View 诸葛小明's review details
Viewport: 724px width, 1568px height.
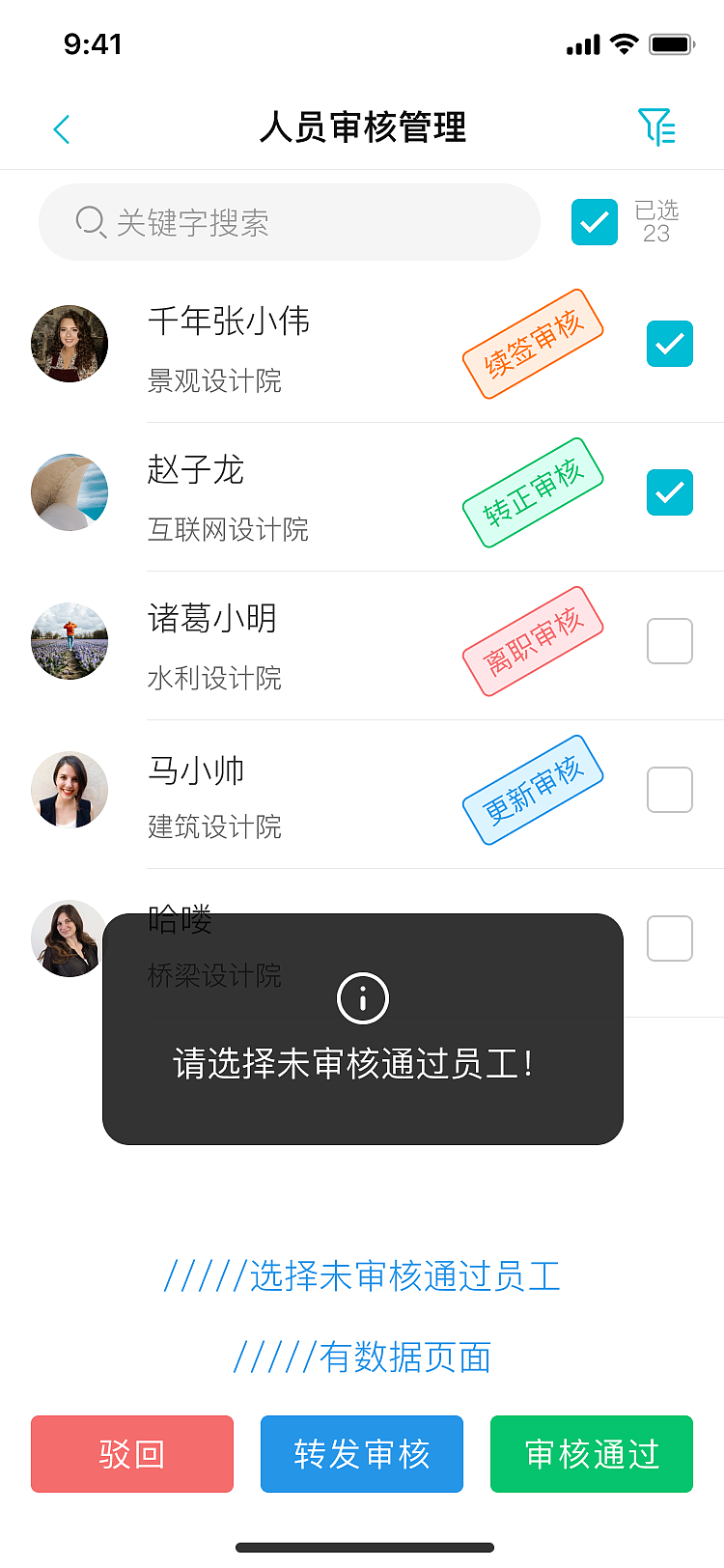[290, 645]
